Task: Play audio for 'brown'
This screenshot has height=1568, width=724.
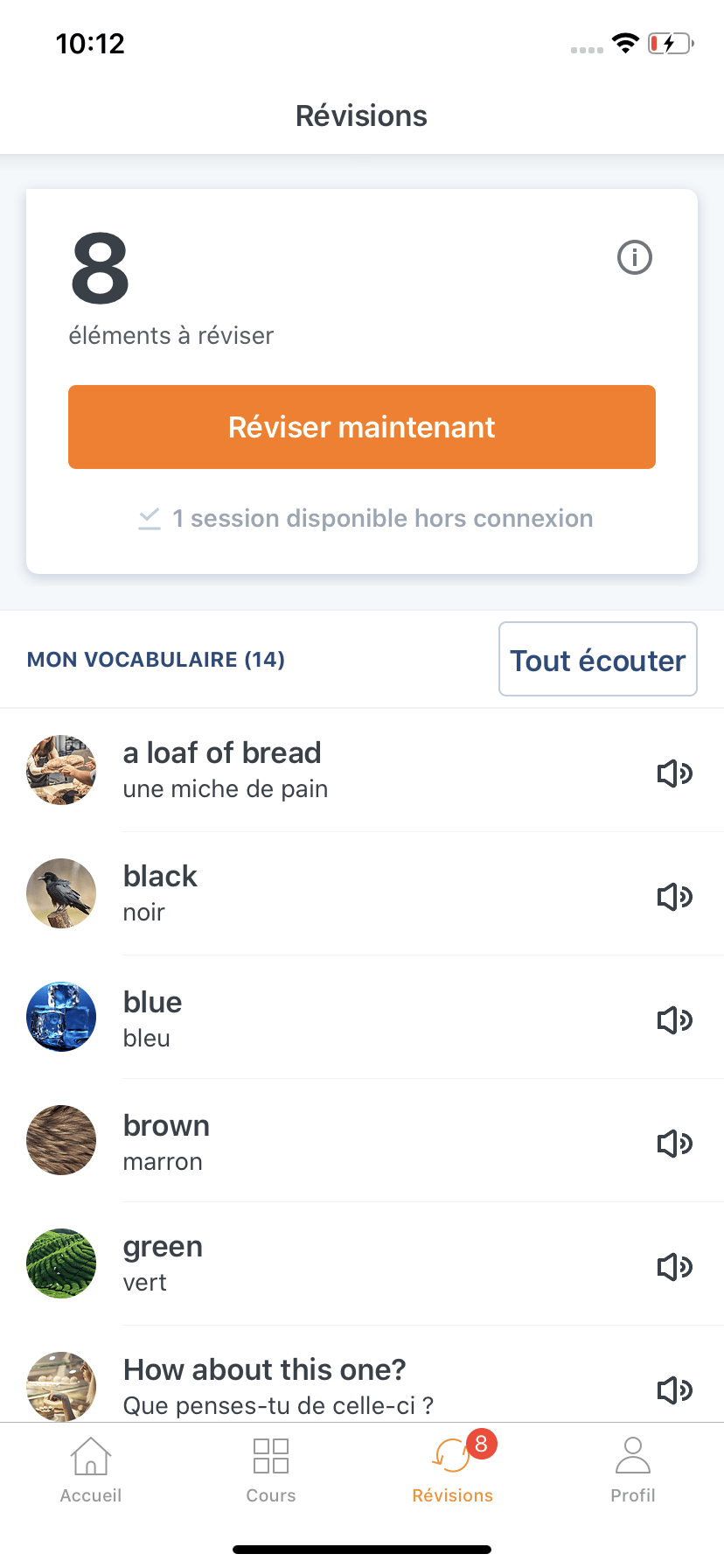Action: click(675, 1143)
